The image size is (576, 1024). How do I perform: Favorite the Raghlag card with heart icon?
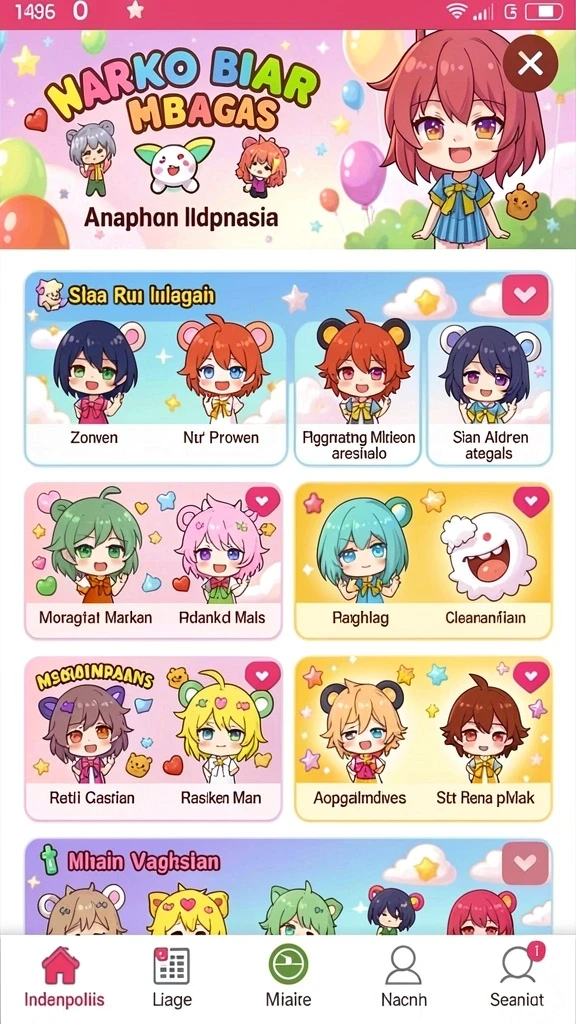[x=531, y=501]
